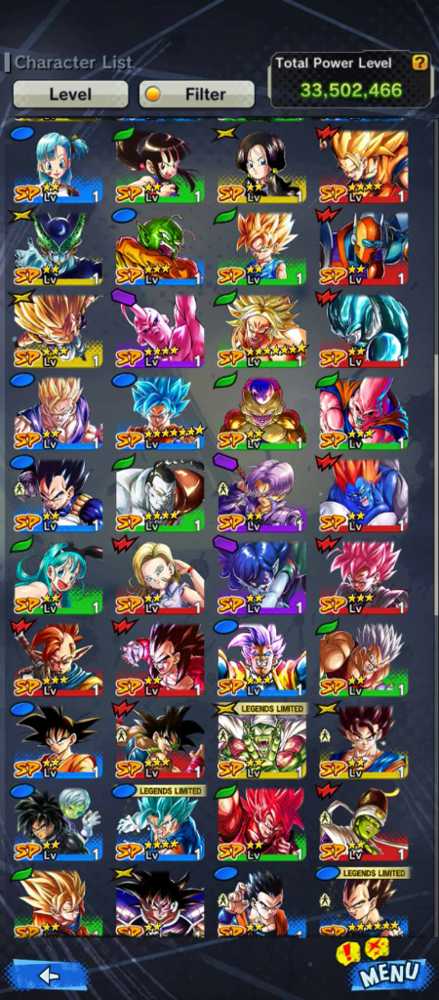439x1000 pixels.
Task: Open the MENU button
Action: pyautogui.click(x=389, y=973)
